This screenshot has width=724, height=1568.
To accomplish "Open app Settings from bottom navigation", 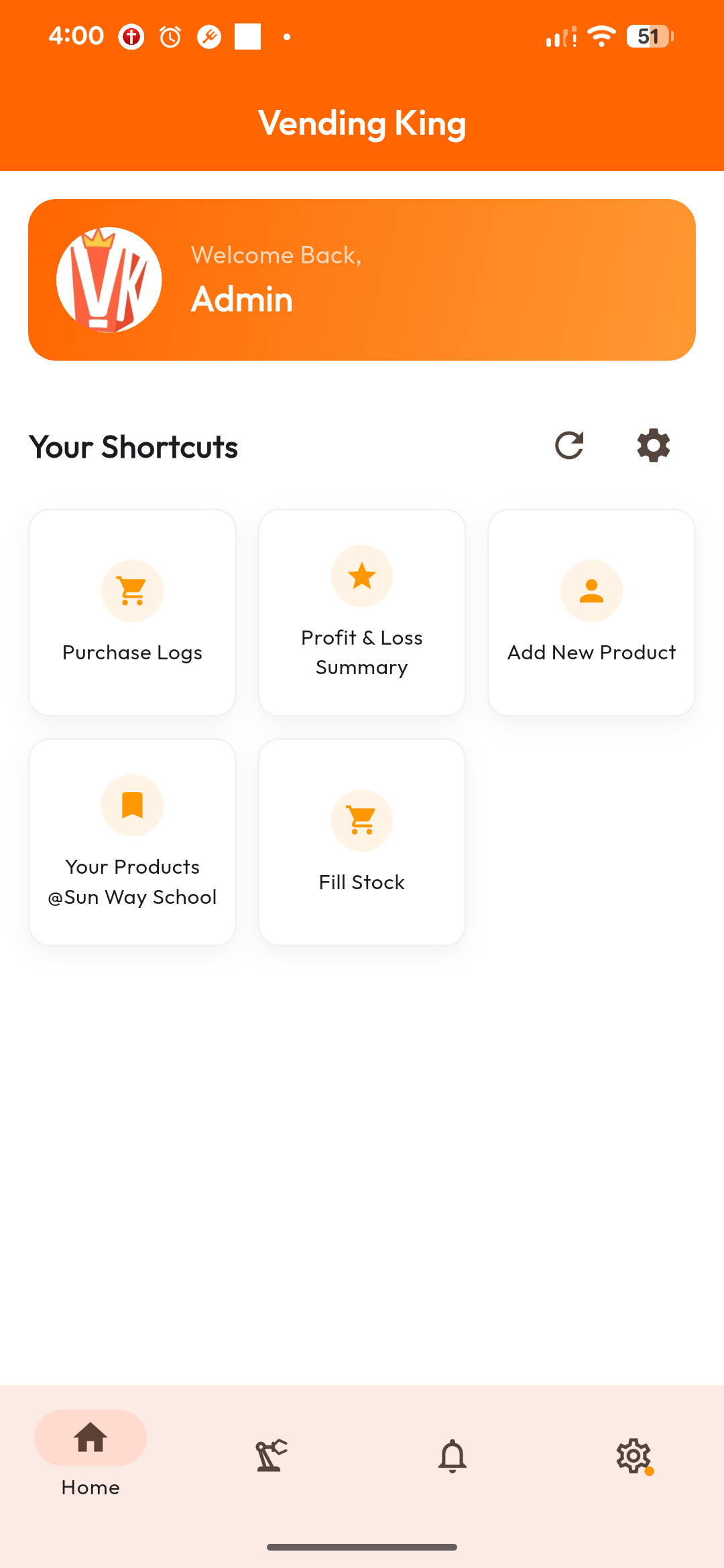I will coord(633,1456).
